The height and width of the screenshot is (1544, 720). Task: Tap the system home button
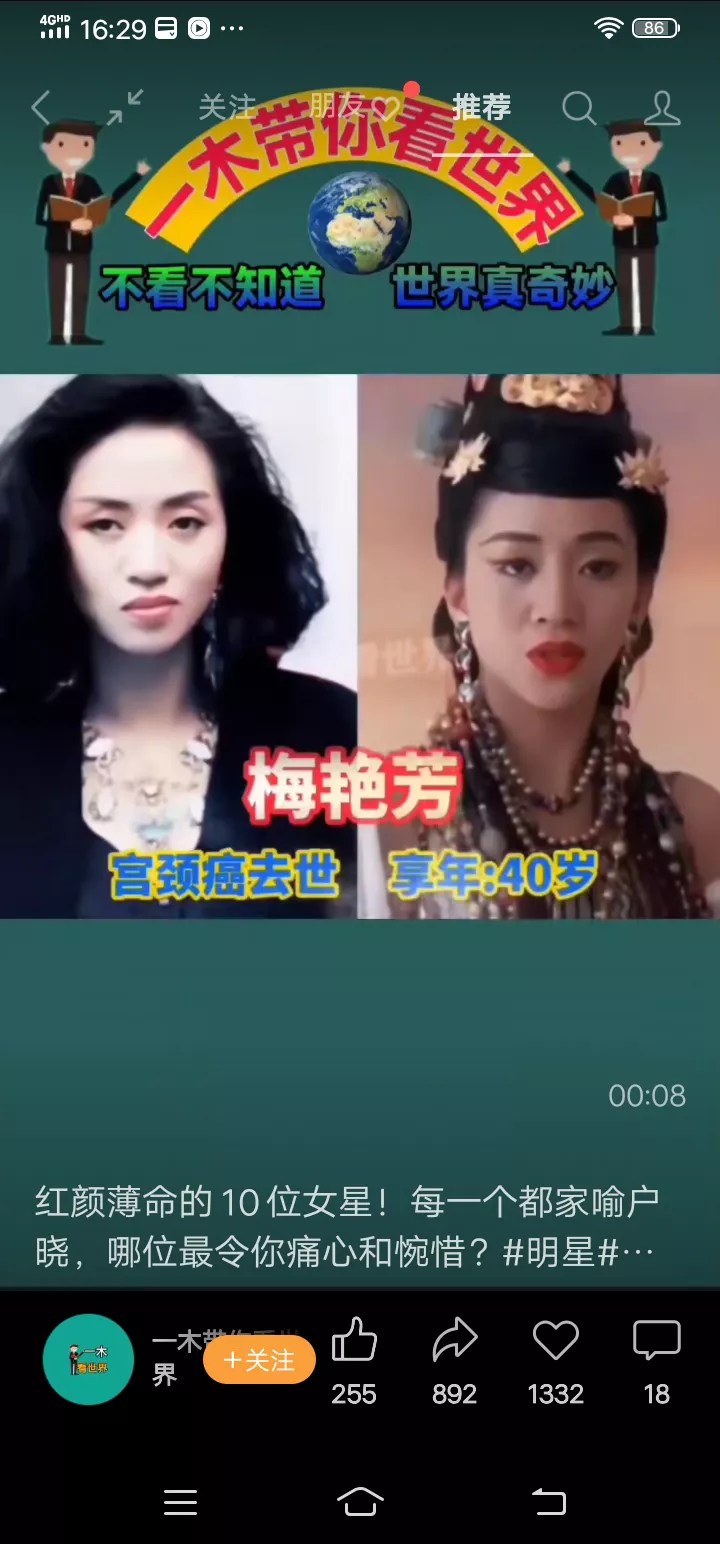[x=360, y=1502]
